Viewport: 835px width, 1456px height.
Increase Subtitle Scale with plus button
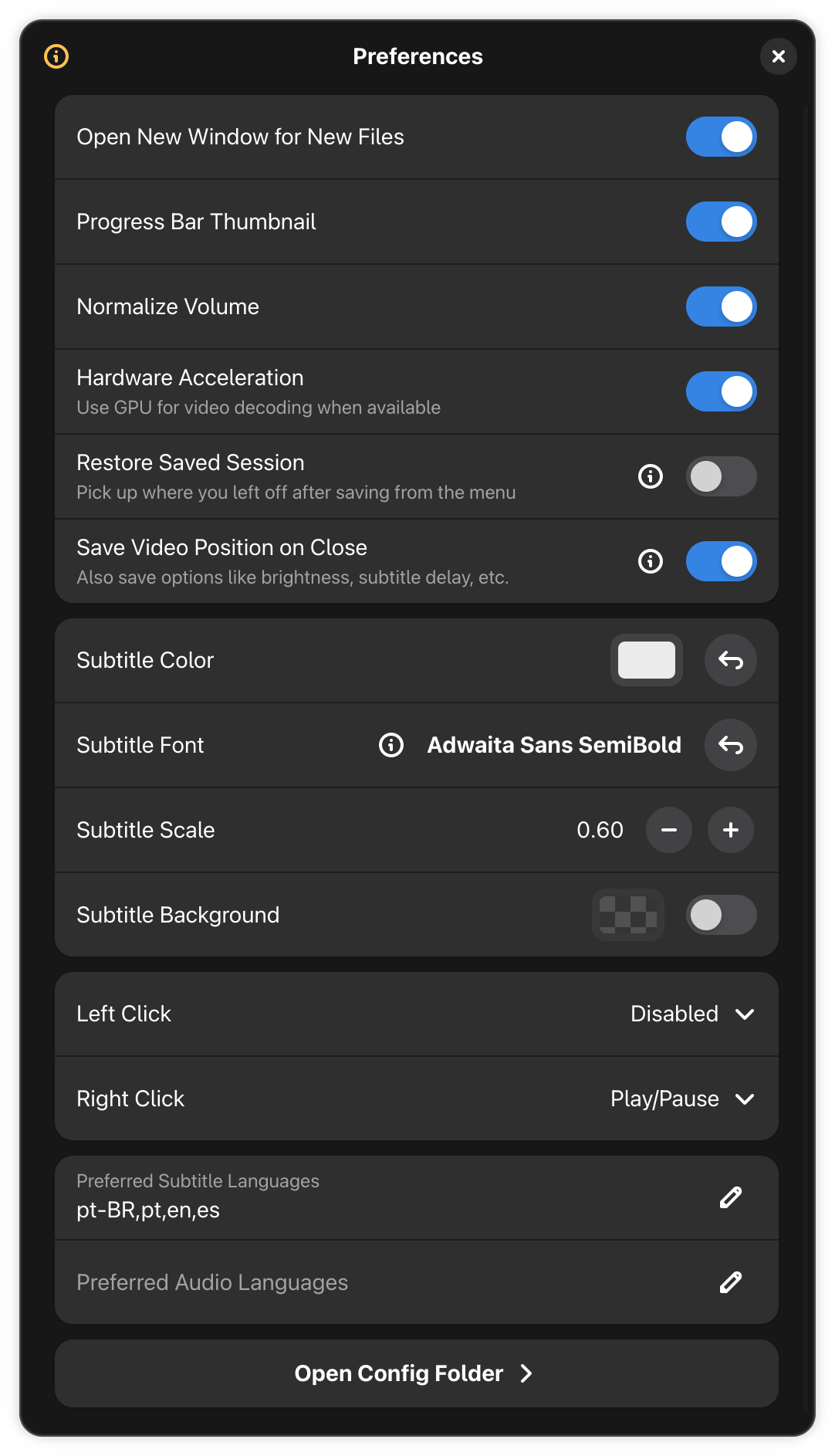click(731, 830)
